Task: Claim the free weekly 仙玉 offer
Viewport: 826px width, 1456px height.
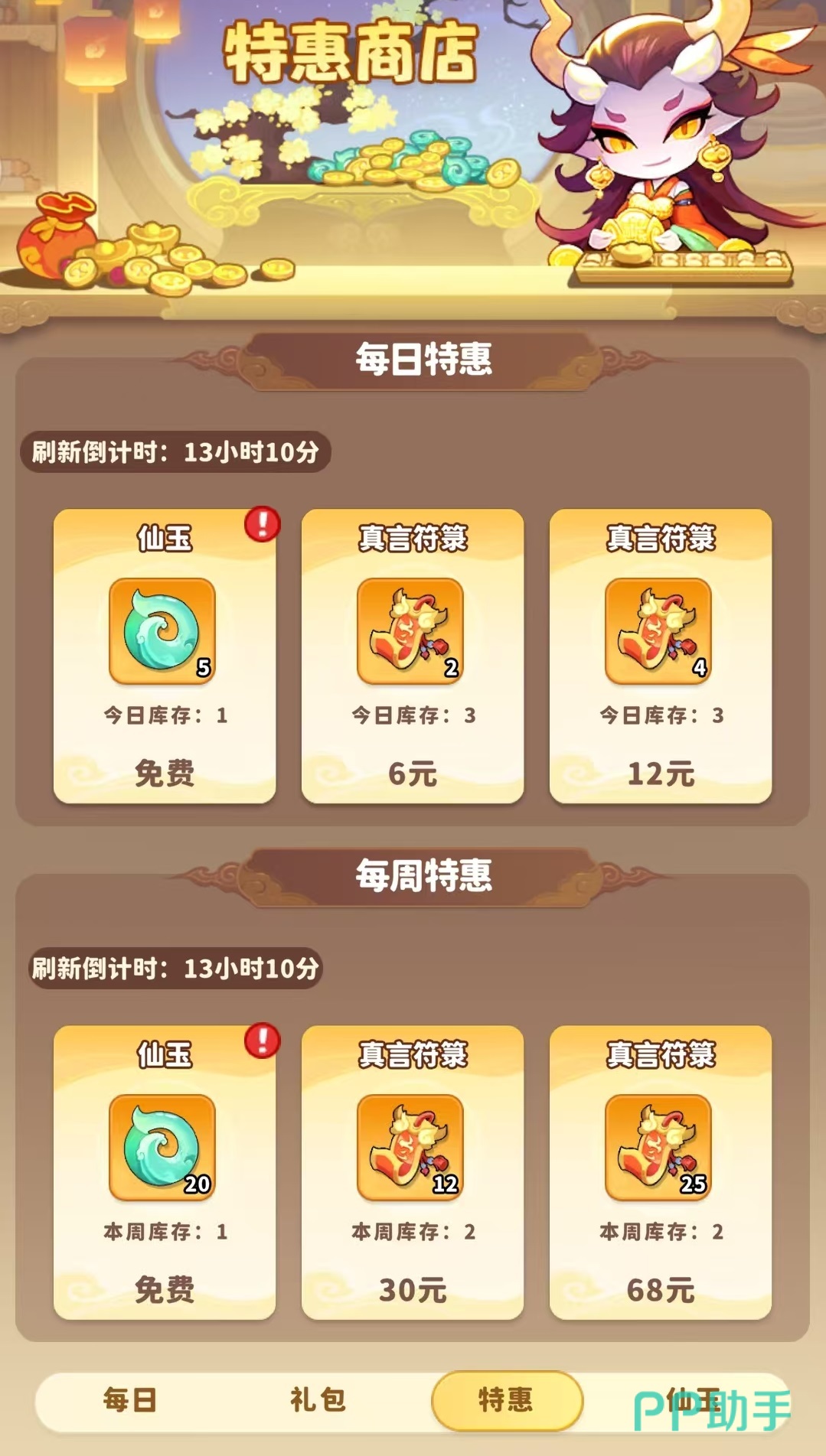Action: [x=165, y=1289]
